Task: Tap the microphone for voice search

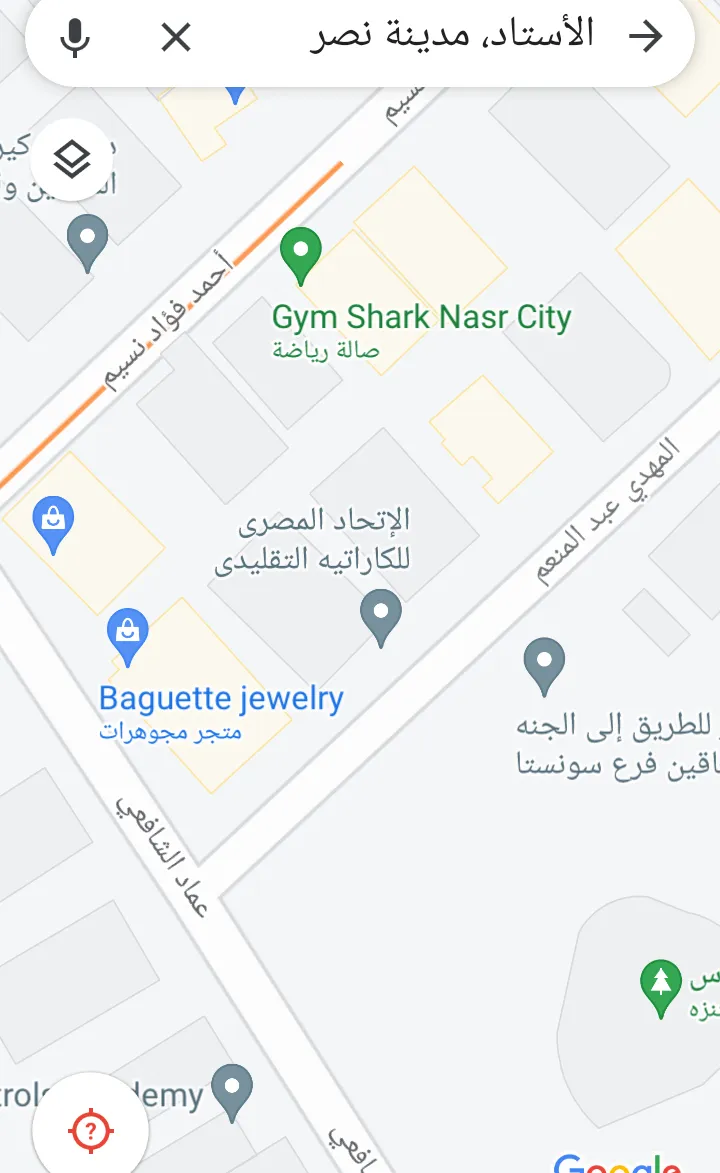Action: click(x=75, y=38)
